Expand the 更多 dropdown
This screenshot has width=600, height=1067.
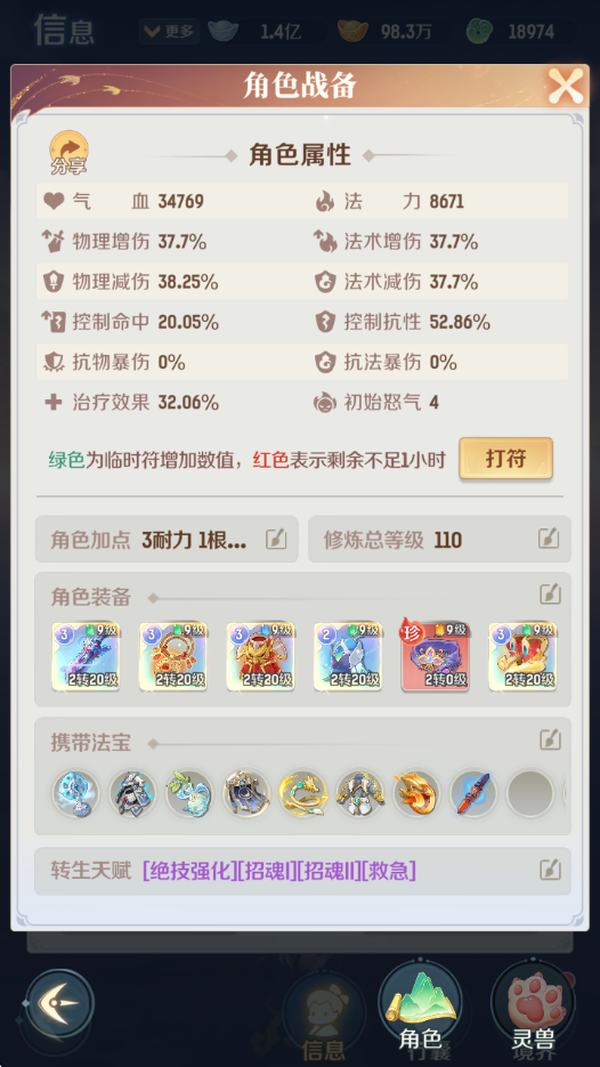[169, 31]
